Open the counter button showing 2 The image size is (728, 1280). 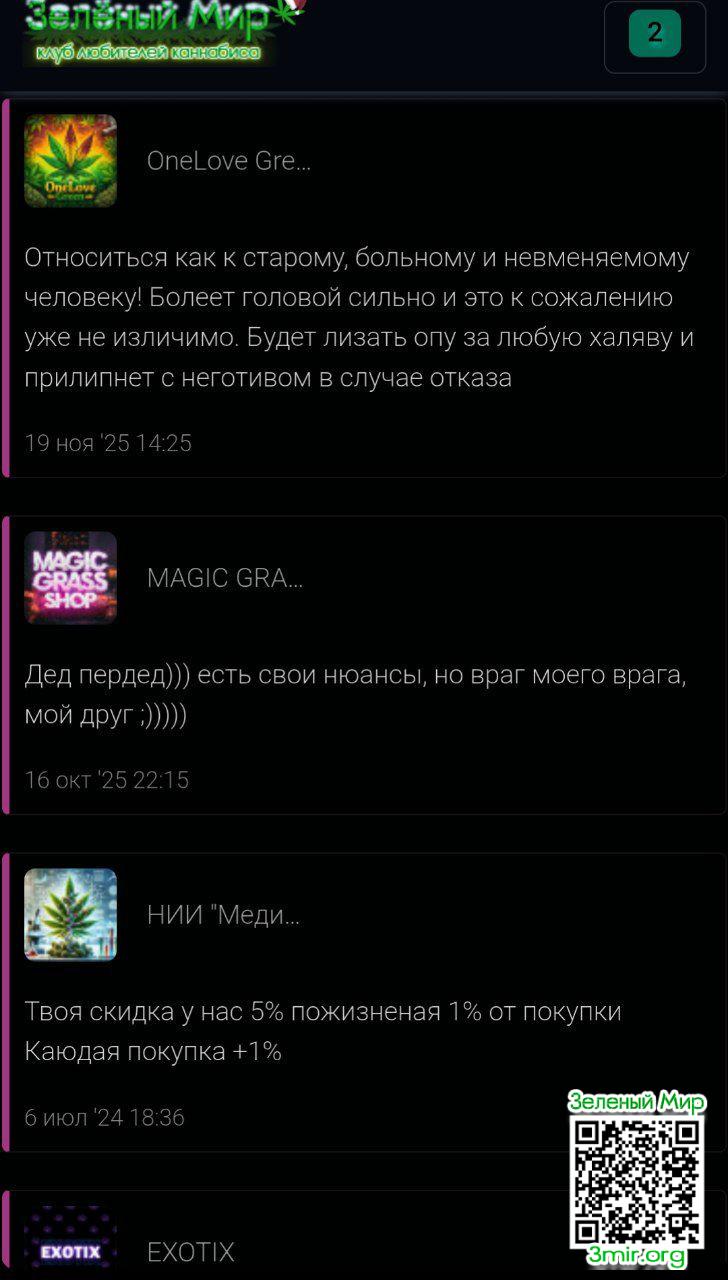(x=654, y=34)
